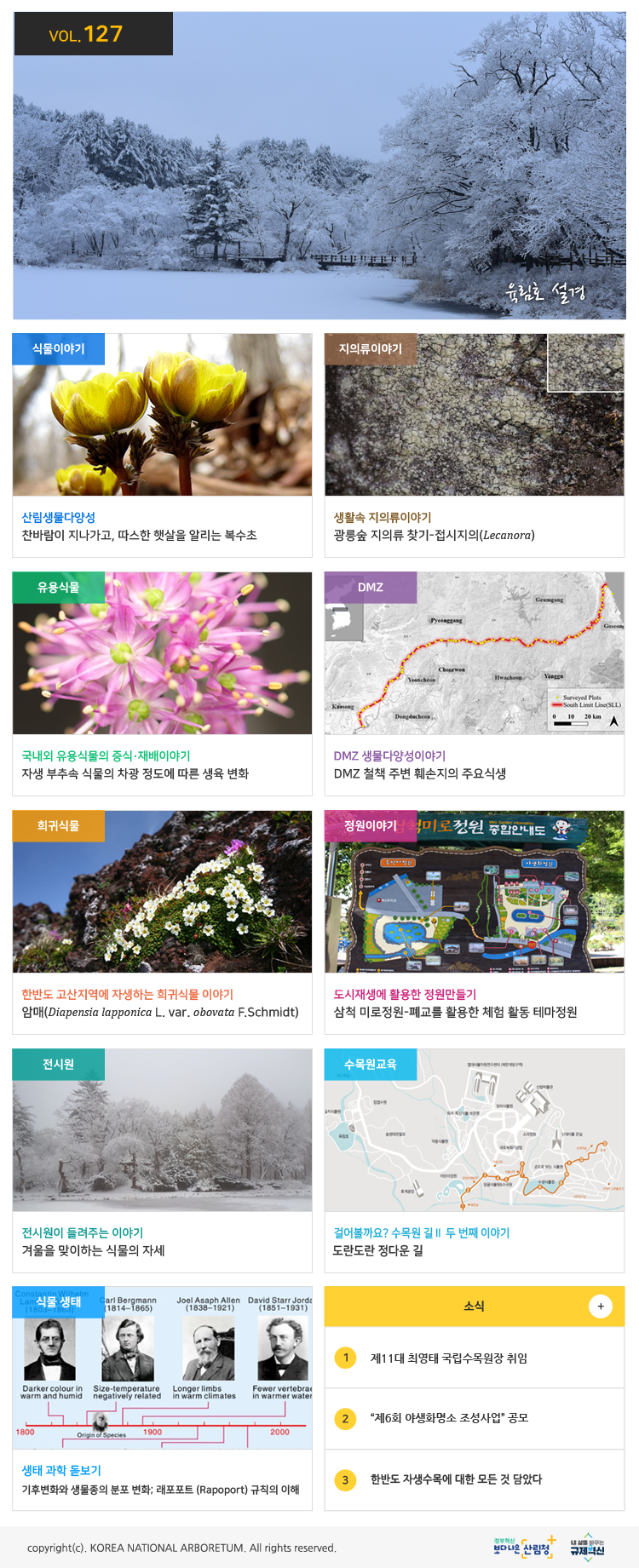This screenshot has height=1568, width=639.
Task: Open the DMZ 생물다양성이야기 card
Action: pos(474,683)
